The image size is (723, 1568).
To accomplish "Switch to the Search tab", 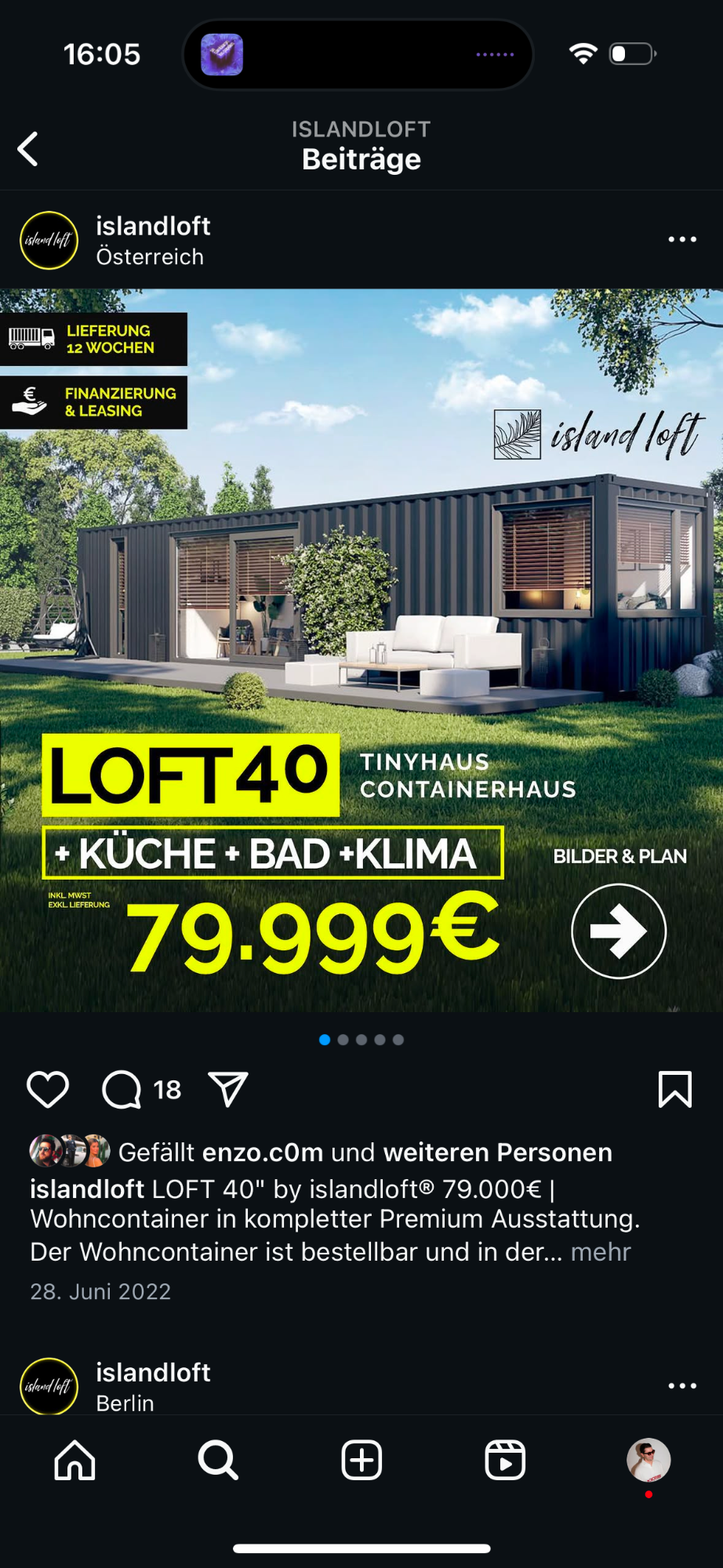I will click(218, 1460).
